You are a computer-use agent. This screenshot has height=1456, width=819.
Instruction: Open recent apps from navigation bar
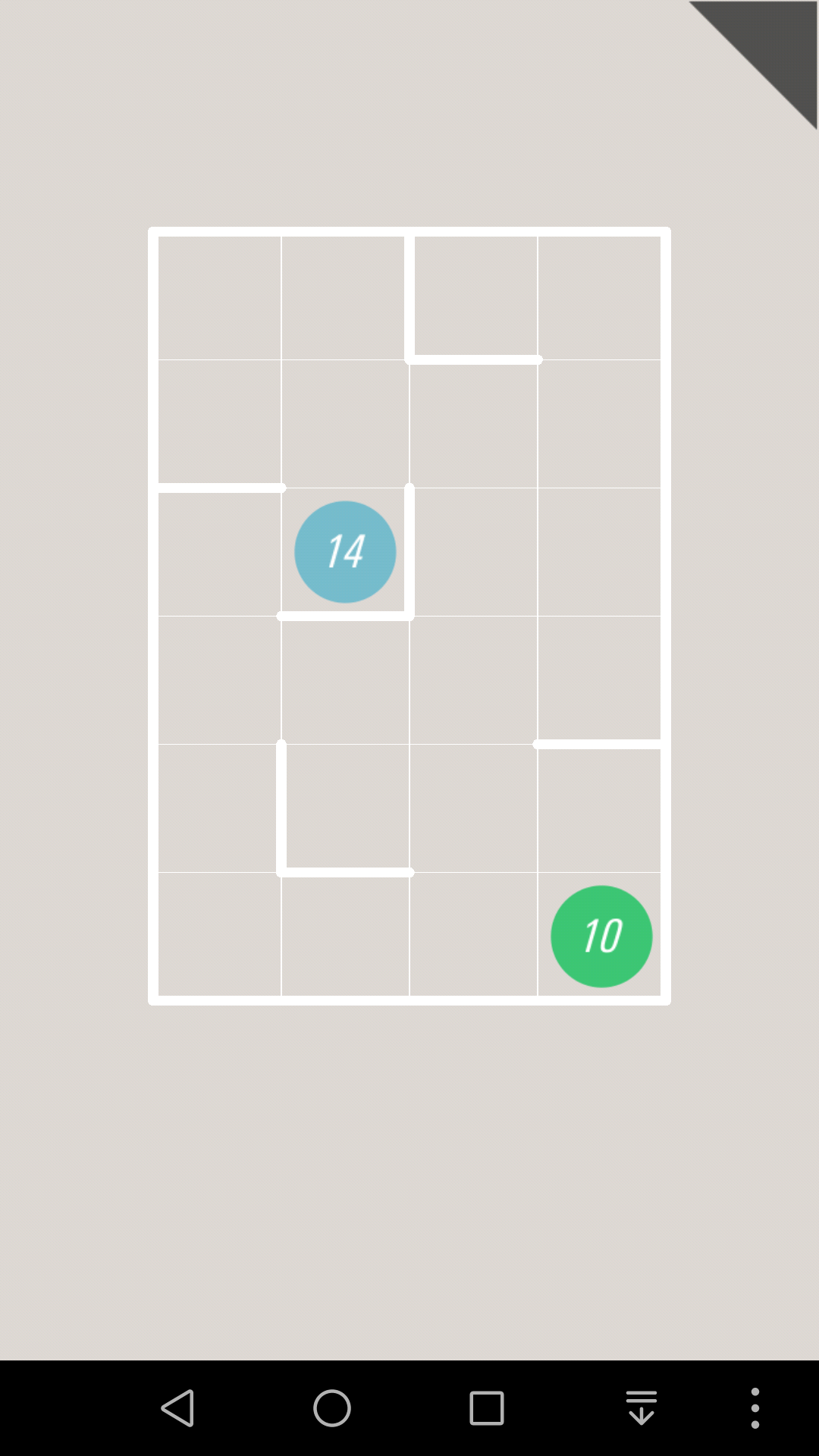coord(487,1408)
